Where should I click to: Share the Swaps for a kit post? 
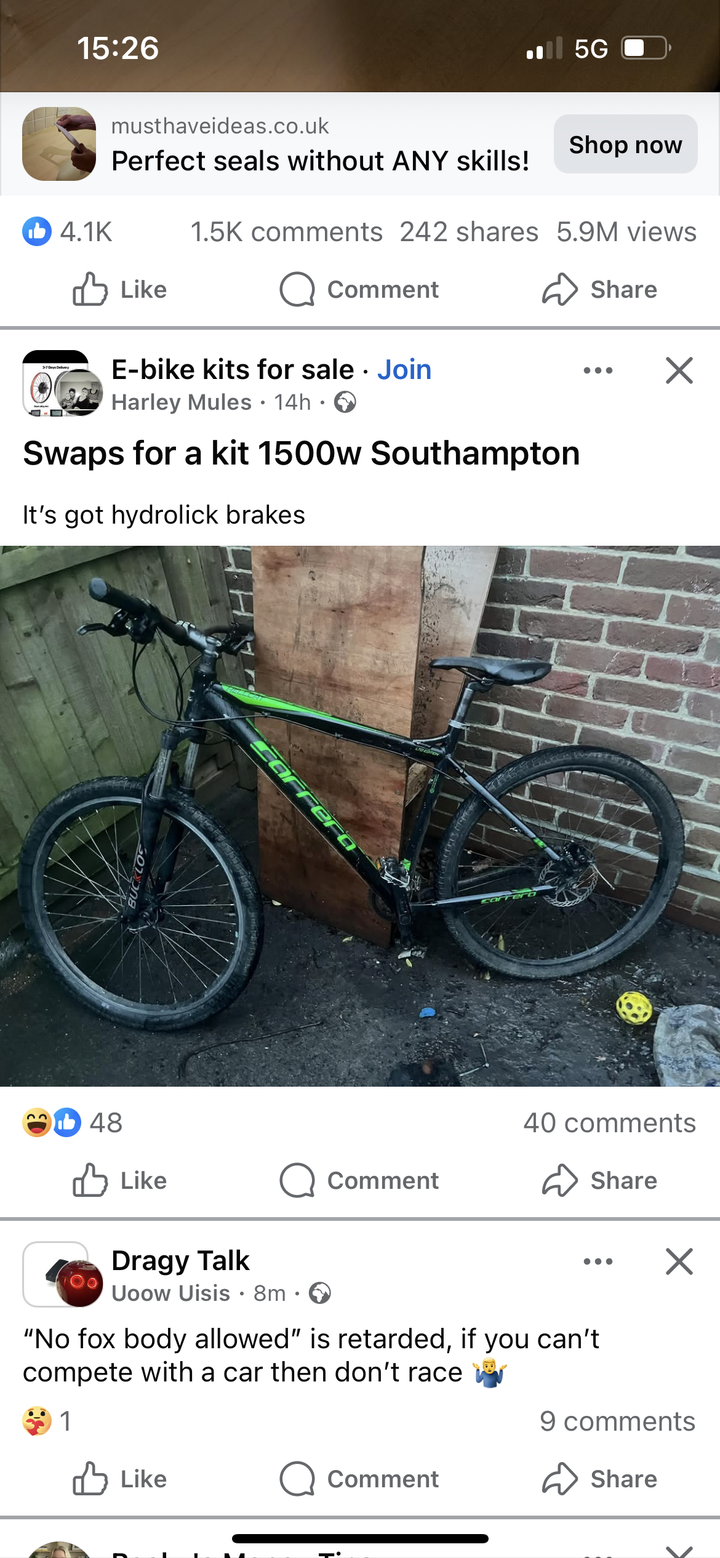coord(599,1181)
